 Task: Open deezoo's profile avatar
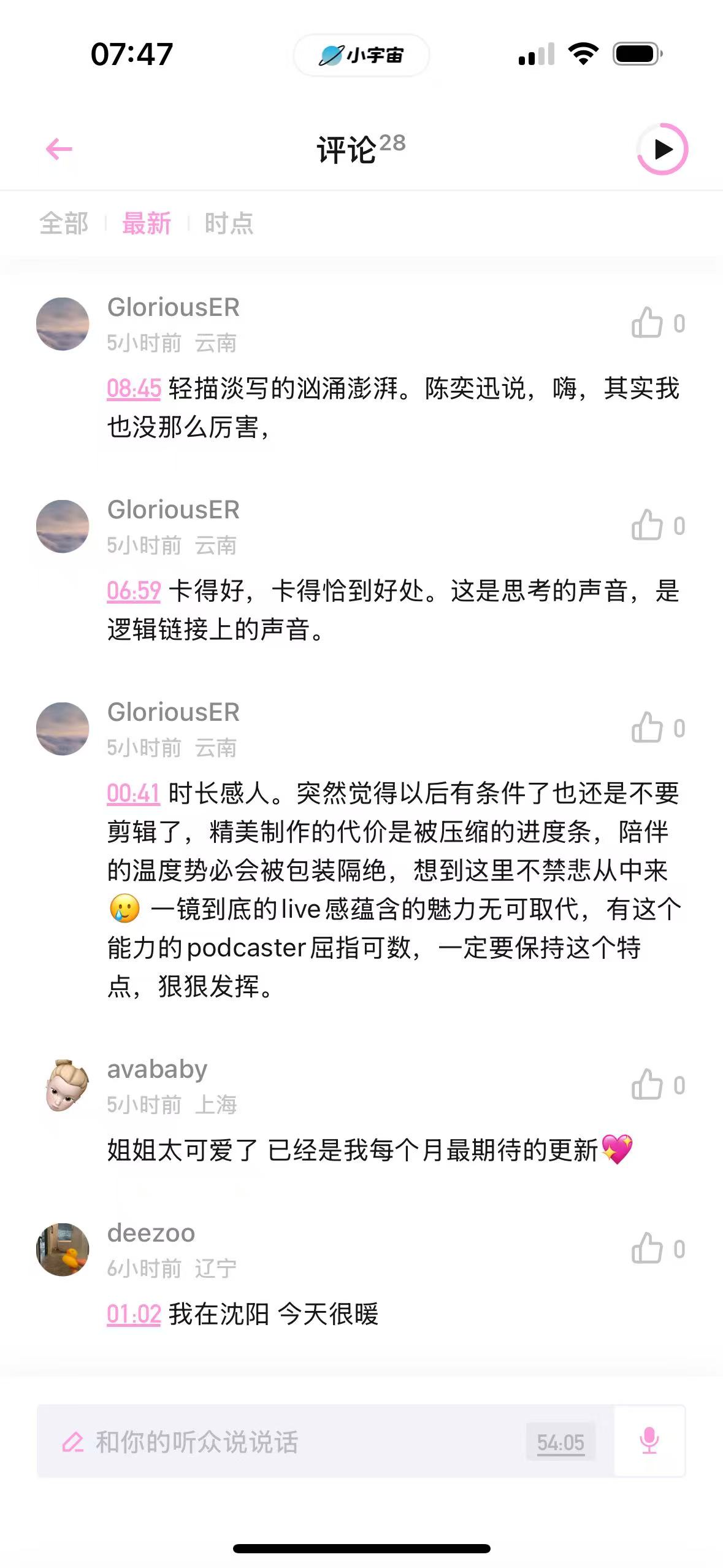tap(63, 1250)
